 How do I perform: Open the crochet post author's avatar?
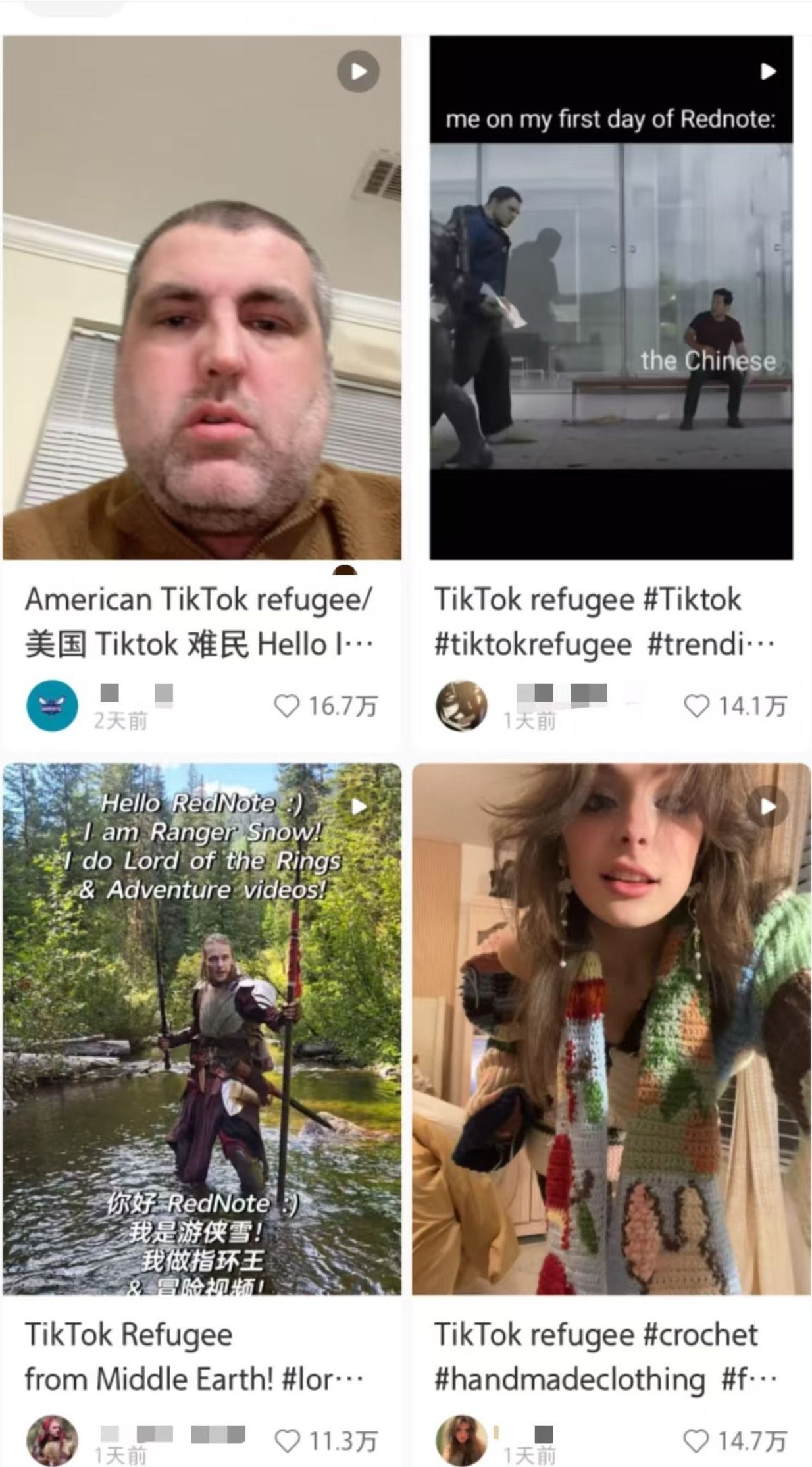(461, 1441)
